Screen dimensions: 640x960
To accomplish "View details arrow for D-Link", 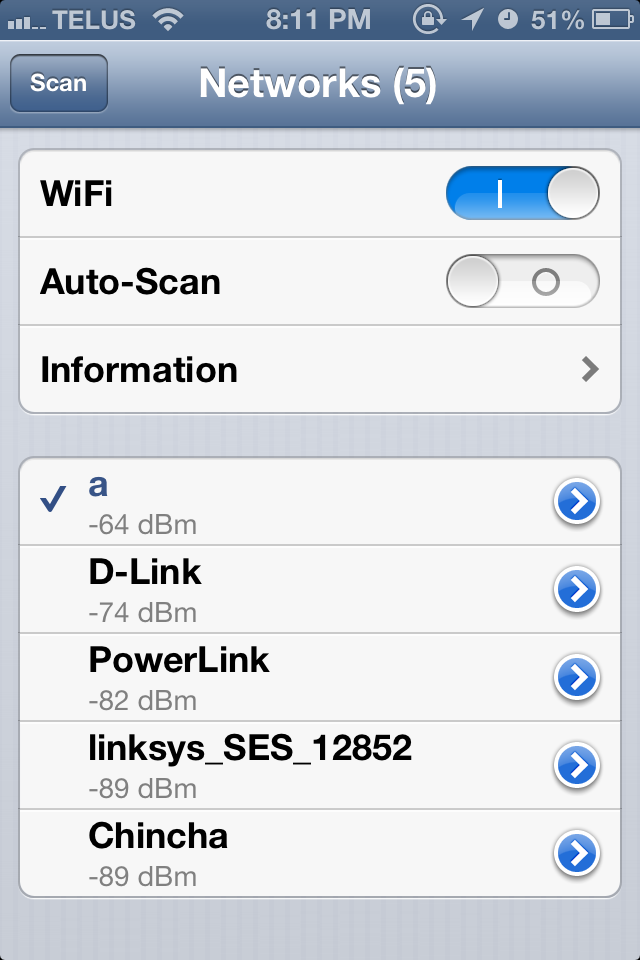I will point(576,590).
